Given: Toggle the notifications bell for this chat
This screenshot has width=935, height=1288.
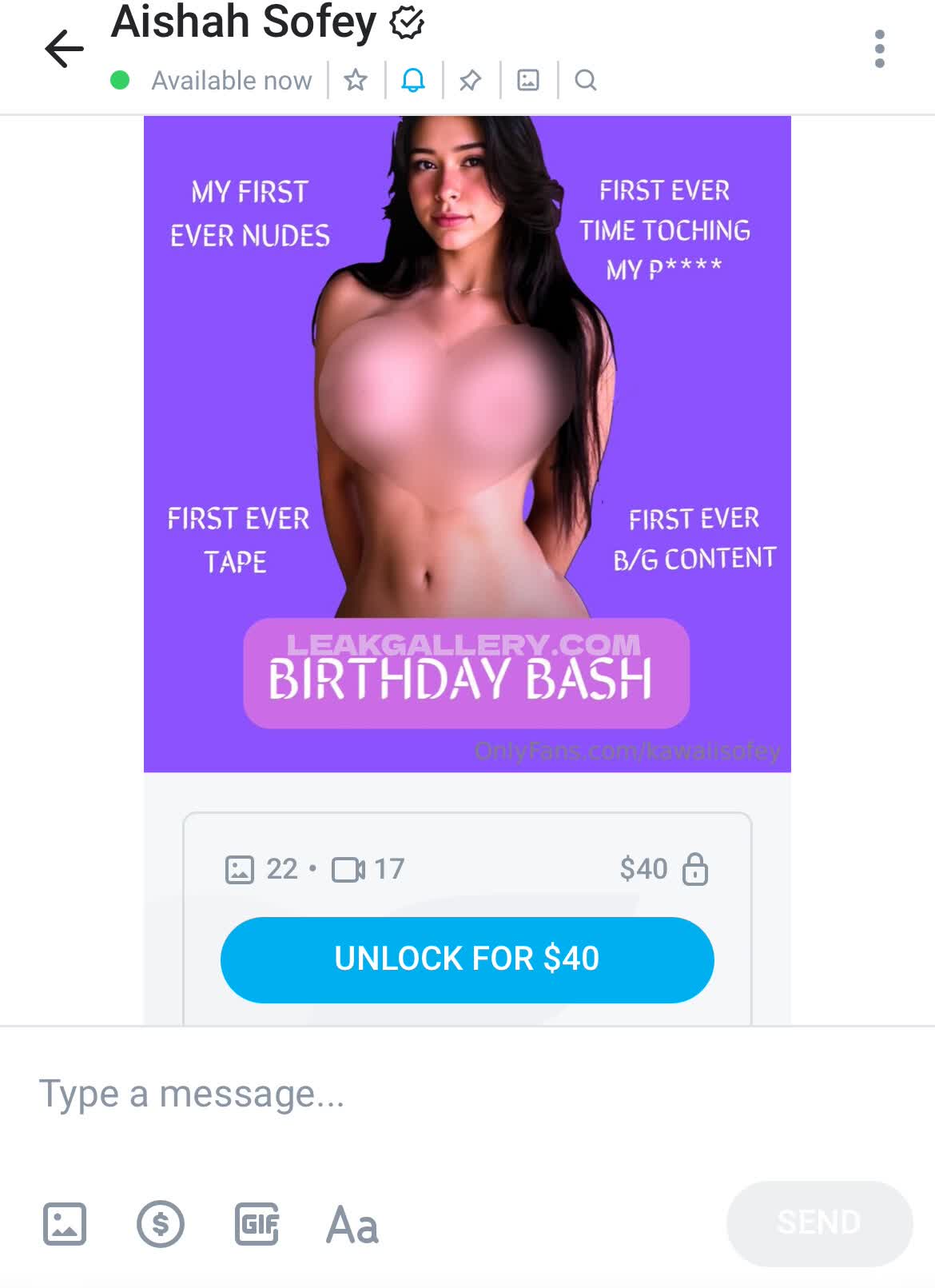Looking at the screenshot, I should (x=413, y=80).
